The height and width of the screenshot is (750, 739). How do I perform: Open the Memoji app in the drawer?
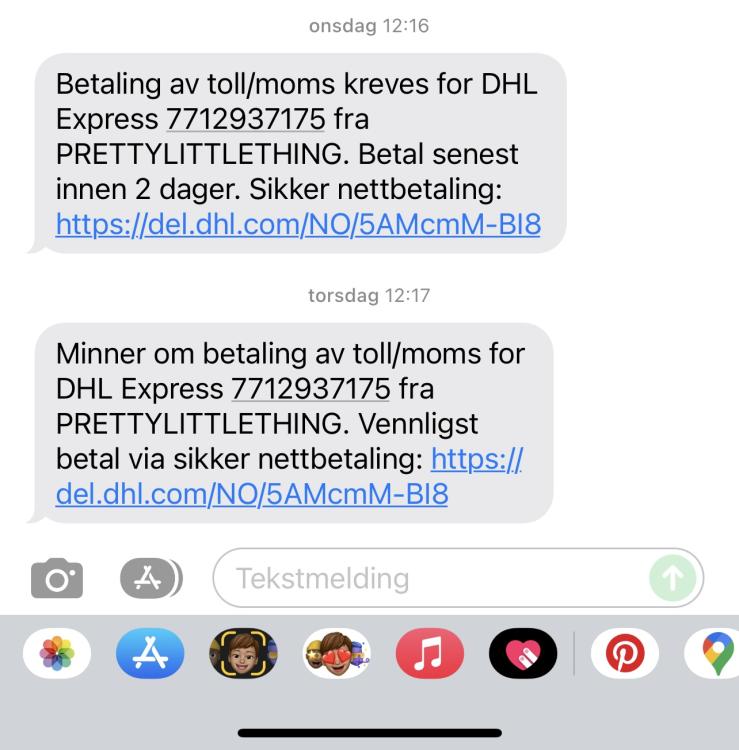click(x=243, y=655)
